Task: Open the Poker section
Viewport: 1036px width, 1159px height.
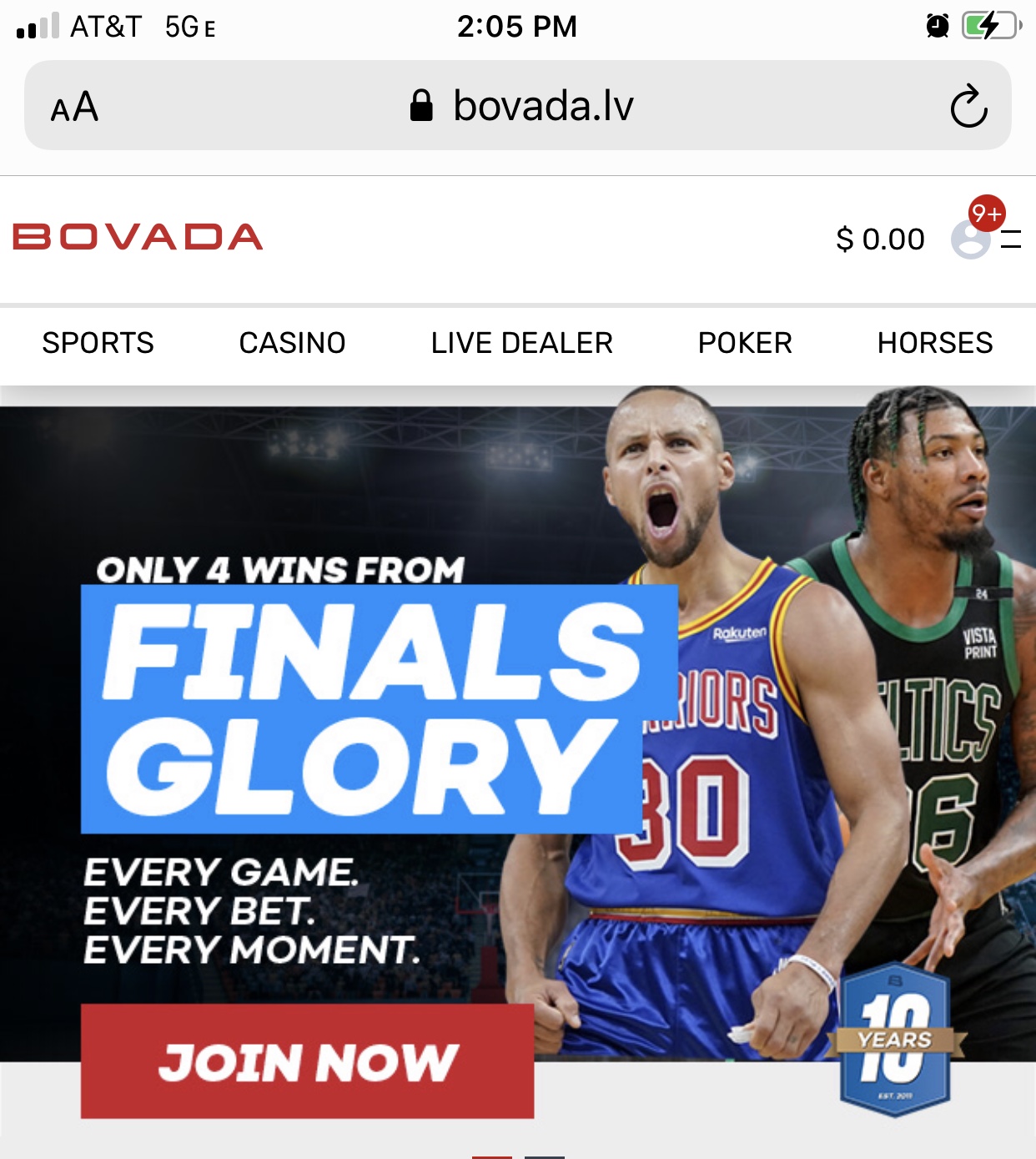Action: pyautogui.click(x=745, y=343)
